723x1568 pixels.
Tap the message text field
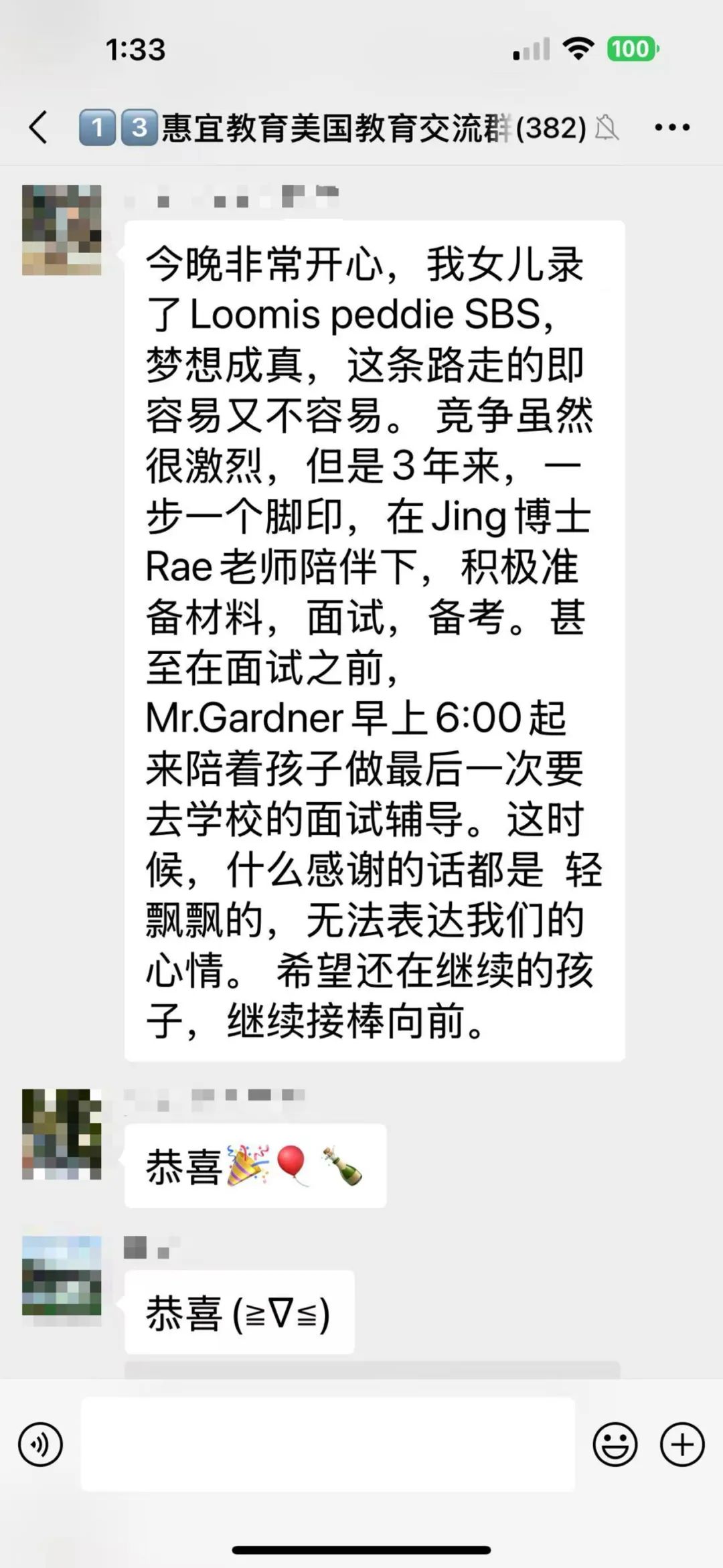point(328,1444)
